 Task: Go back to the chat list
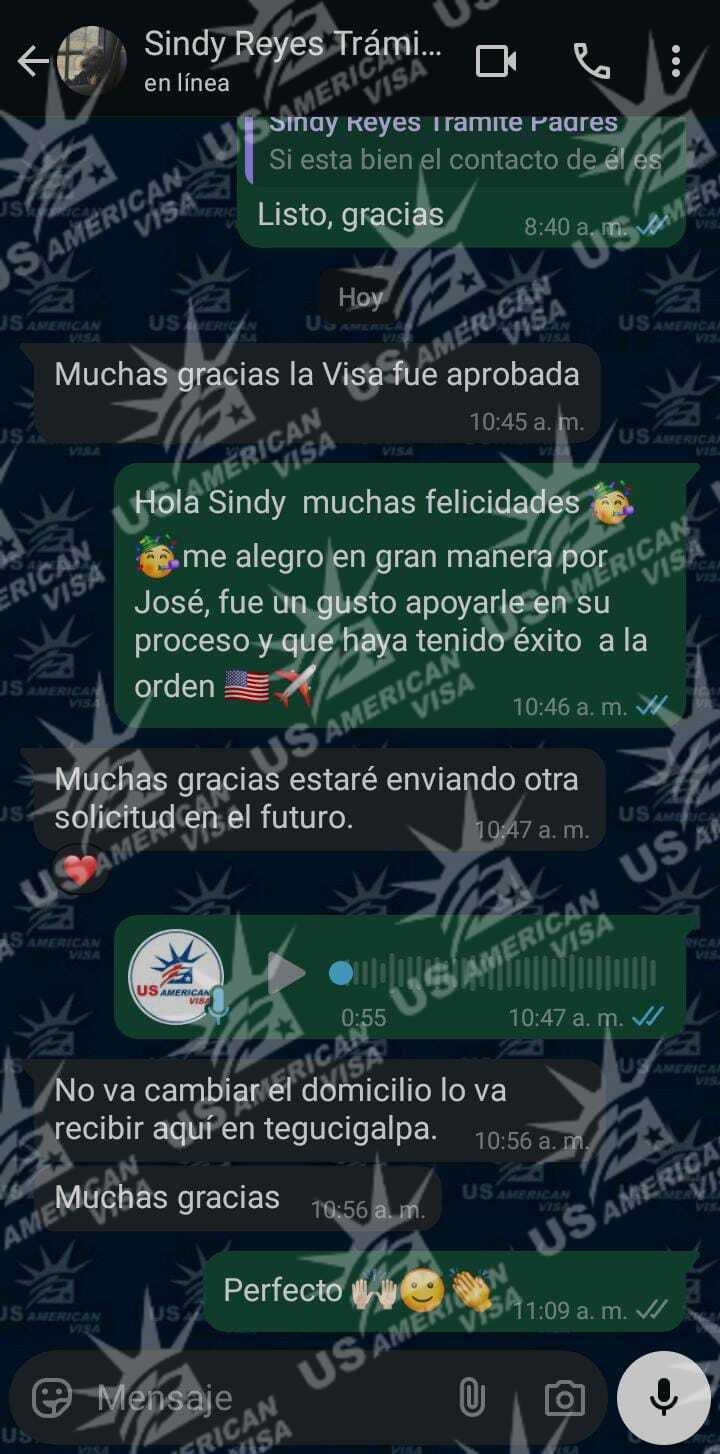32,62
